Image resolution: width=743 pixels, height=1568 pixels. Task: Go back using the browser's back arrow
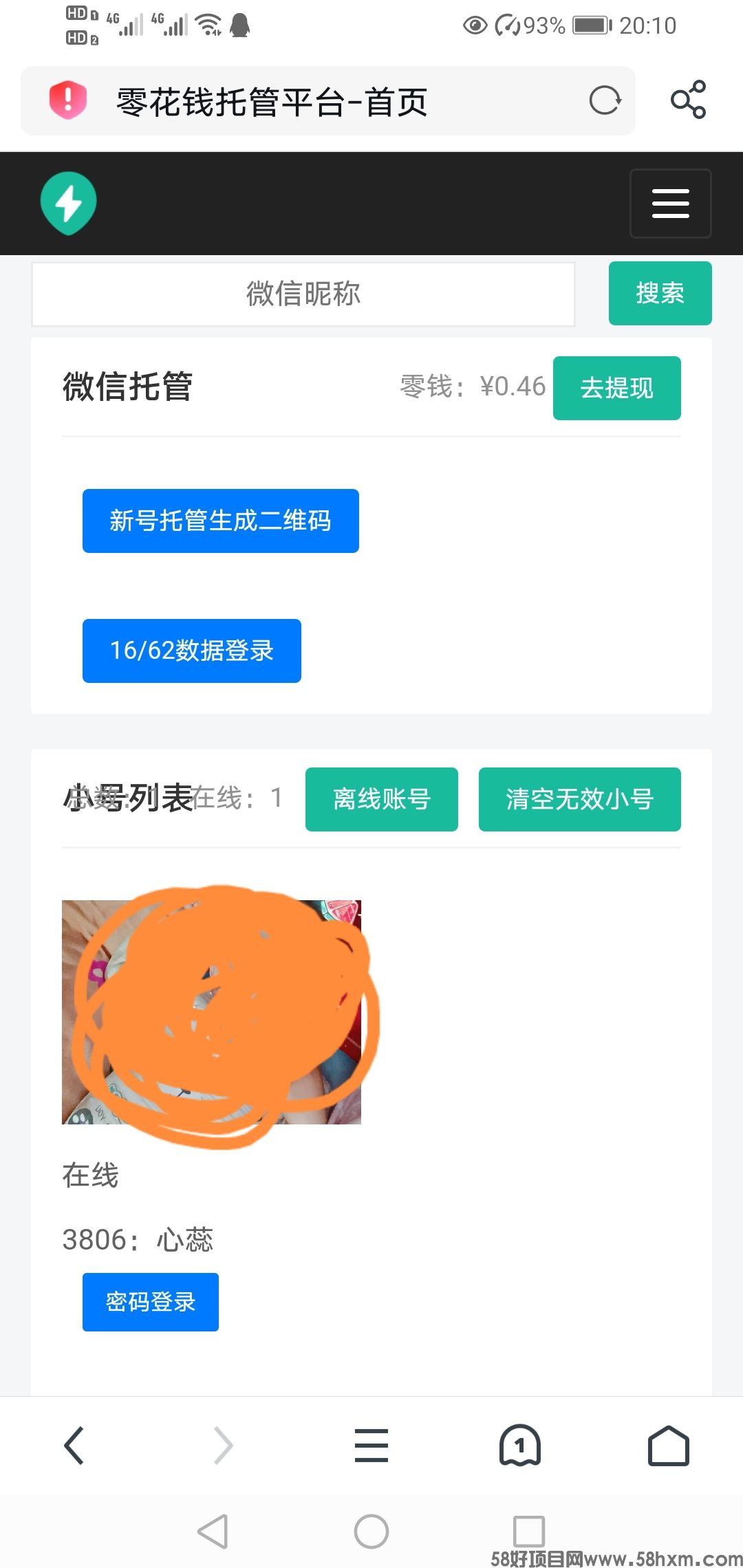tap(74, 1446)
